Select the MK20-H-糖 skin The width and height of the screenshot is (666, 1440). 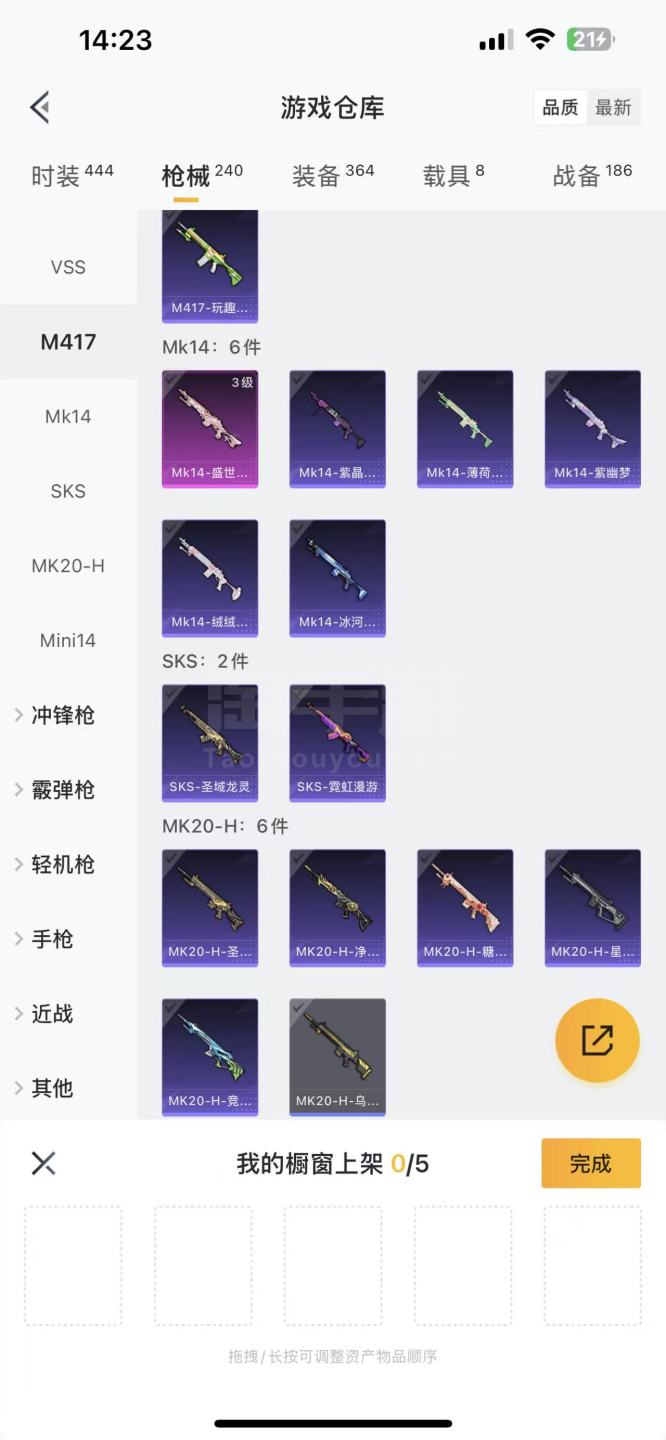tap(465, 907)
